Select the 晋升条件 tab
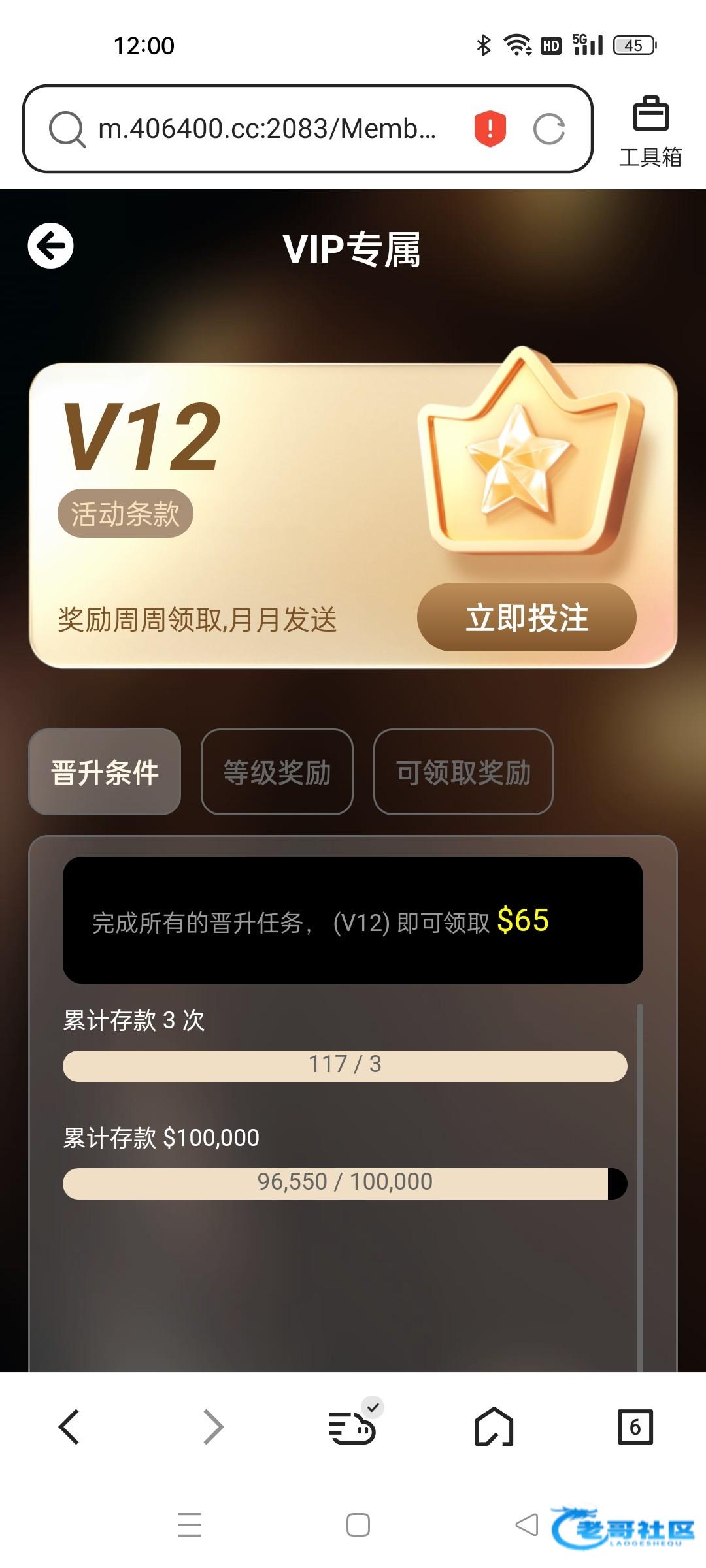 click(x=105, y=772)
